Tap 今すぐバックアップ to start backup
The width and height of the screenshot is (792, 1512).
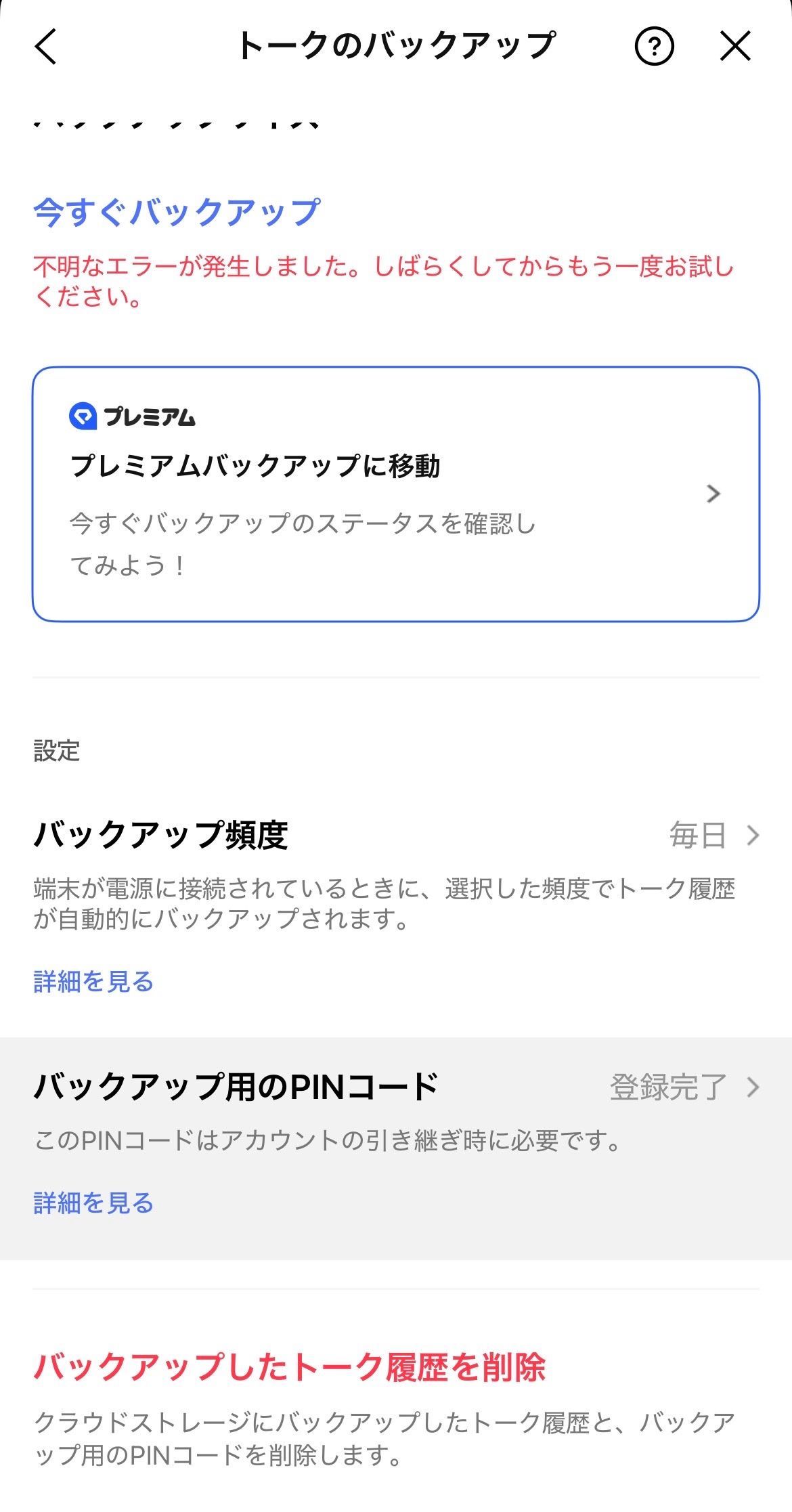(x=176, y=212)
